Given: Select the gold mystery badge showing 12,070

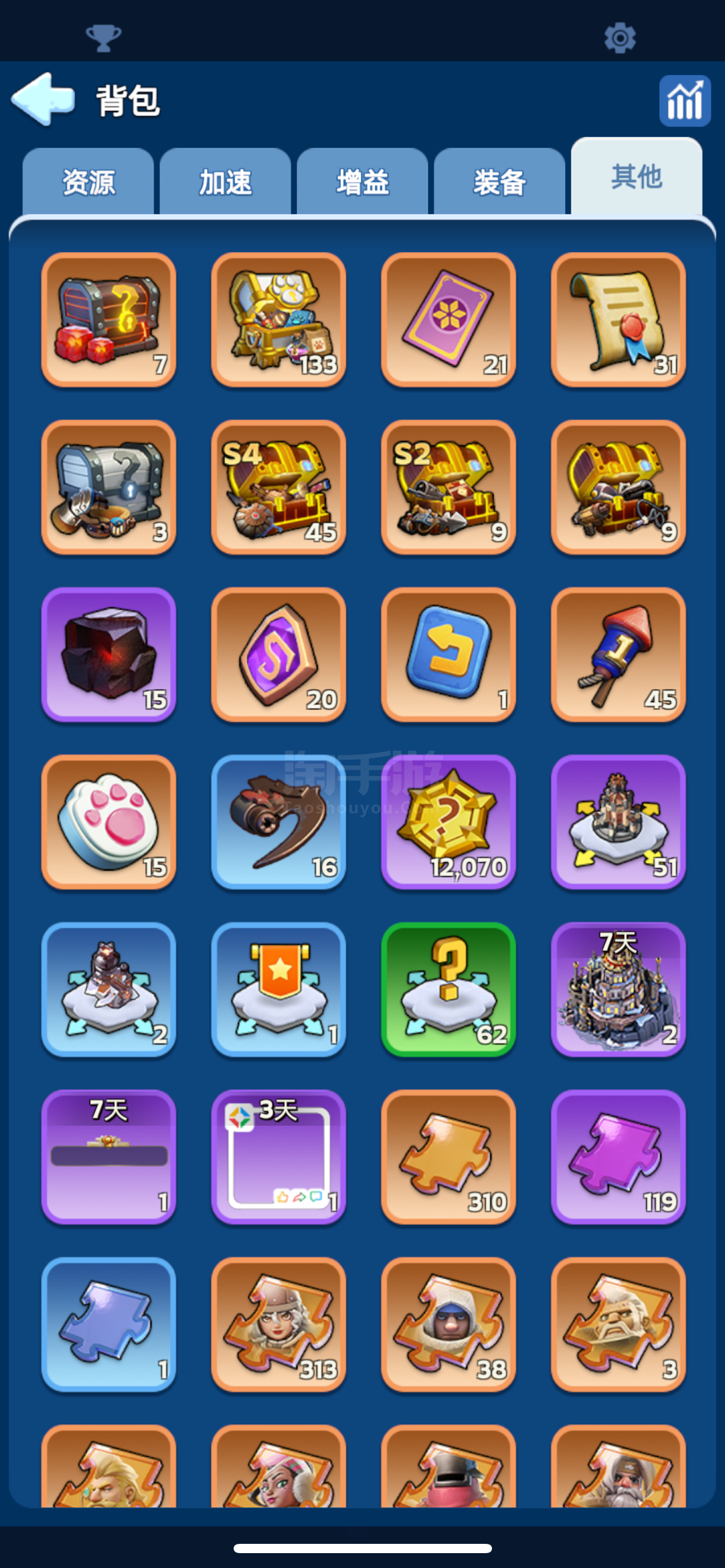Looking at the screenshot, I should pos(448,822).
